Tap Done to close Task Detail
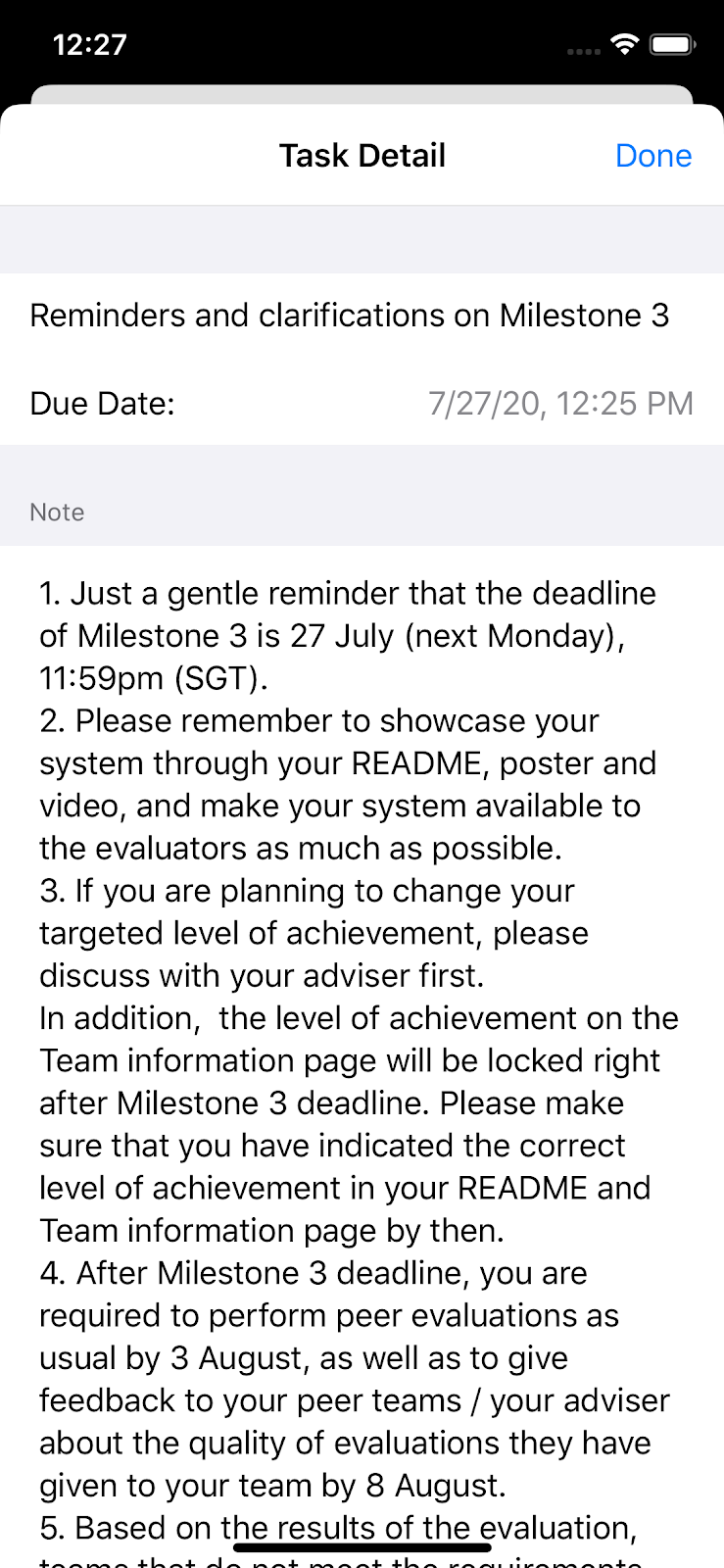 click(652, 156)
